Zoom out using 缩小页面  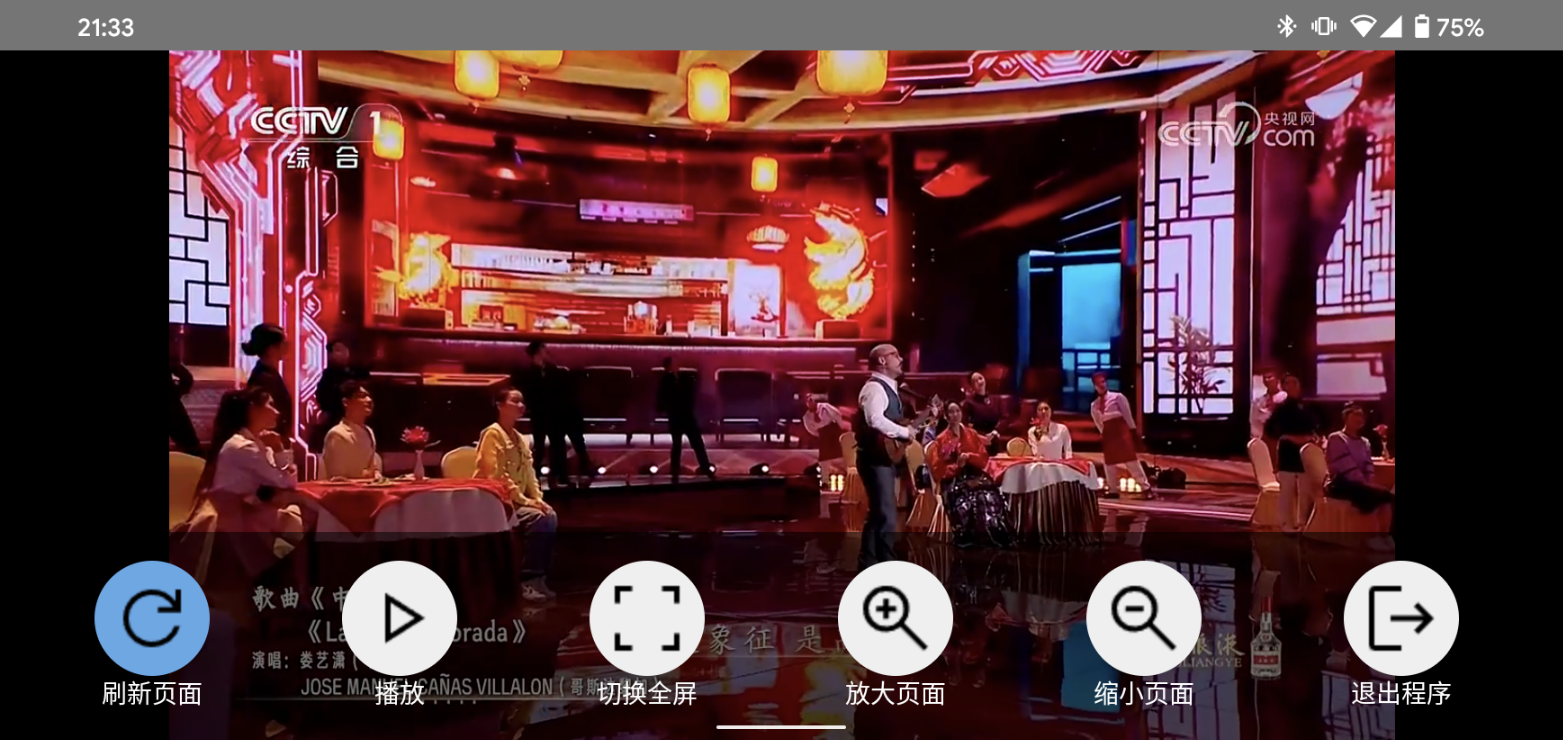1144,618
